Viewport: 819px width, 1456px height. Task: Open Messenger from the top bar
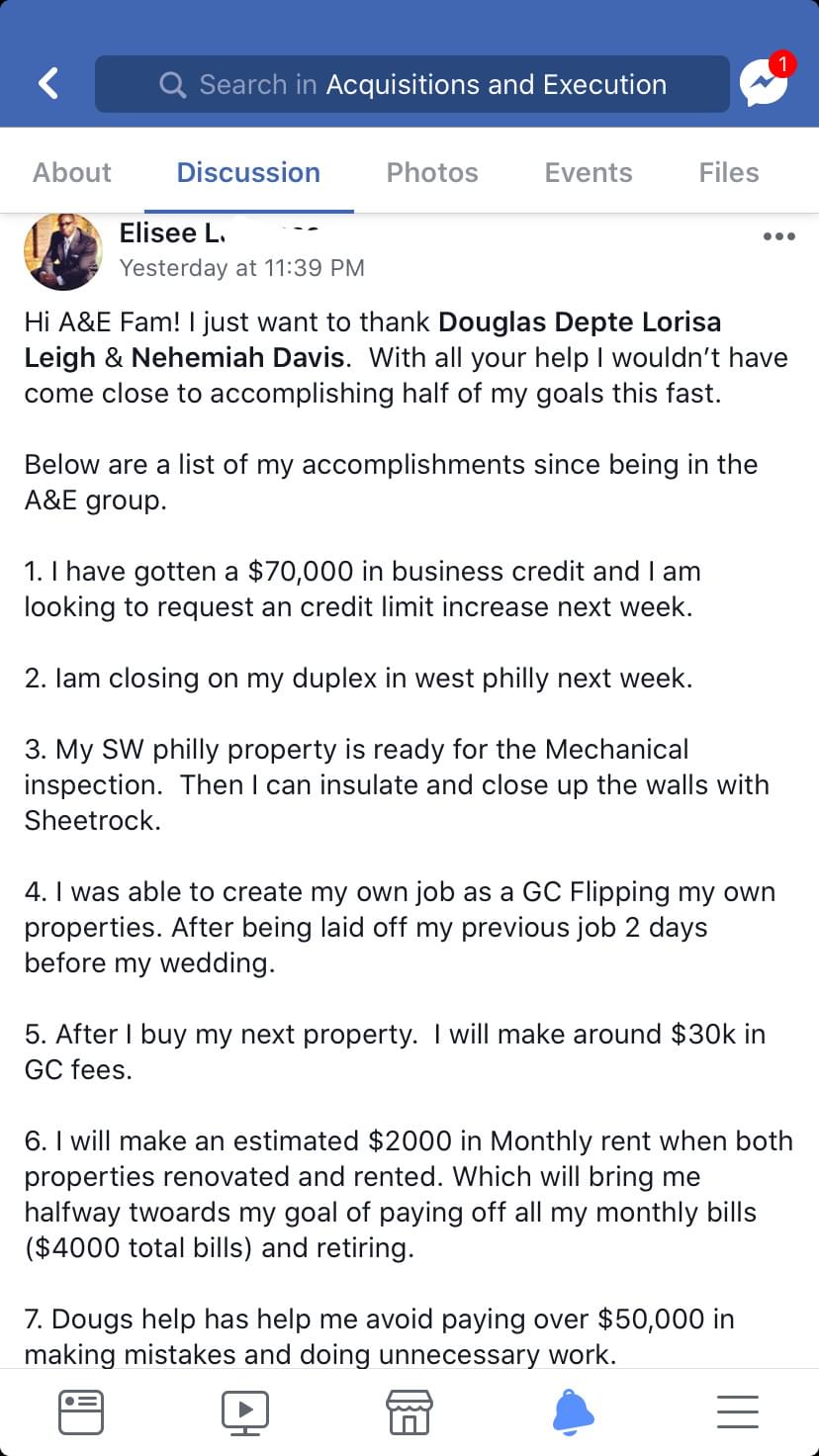pyautogui.click(x=766, y=82)
